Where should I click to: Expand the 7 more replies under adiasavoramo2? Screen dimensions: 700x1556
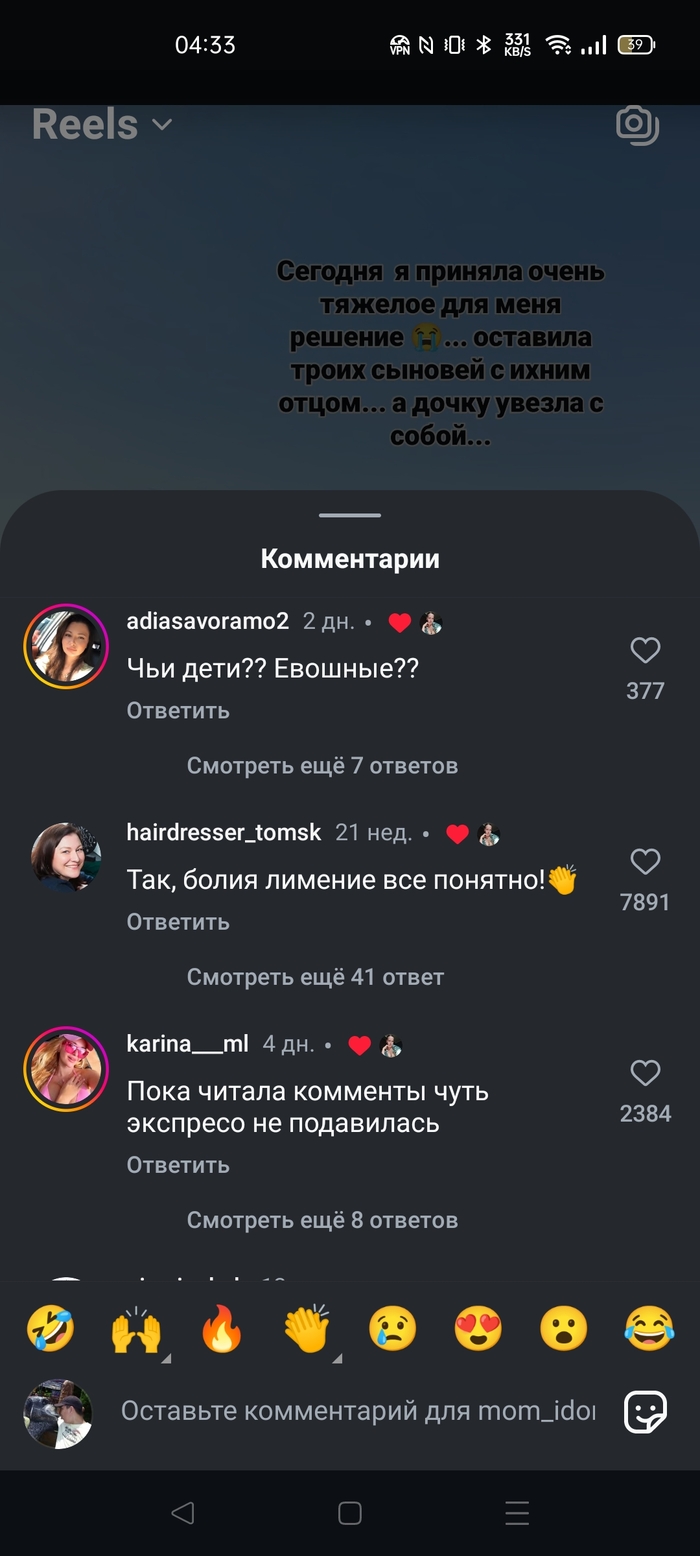pyautogui.click(x=322, y=766)
